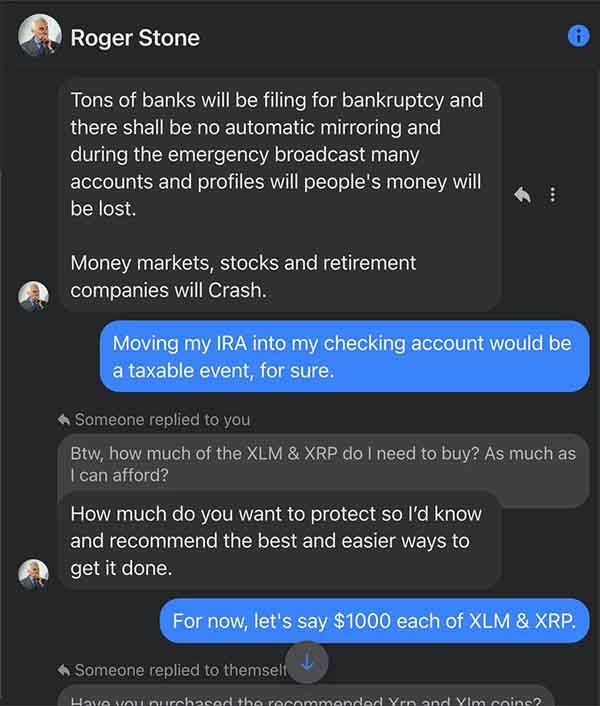The image size is (600, 706).
Task: Open conversation info for Roger Stone
Action: (x=578, y=36)
